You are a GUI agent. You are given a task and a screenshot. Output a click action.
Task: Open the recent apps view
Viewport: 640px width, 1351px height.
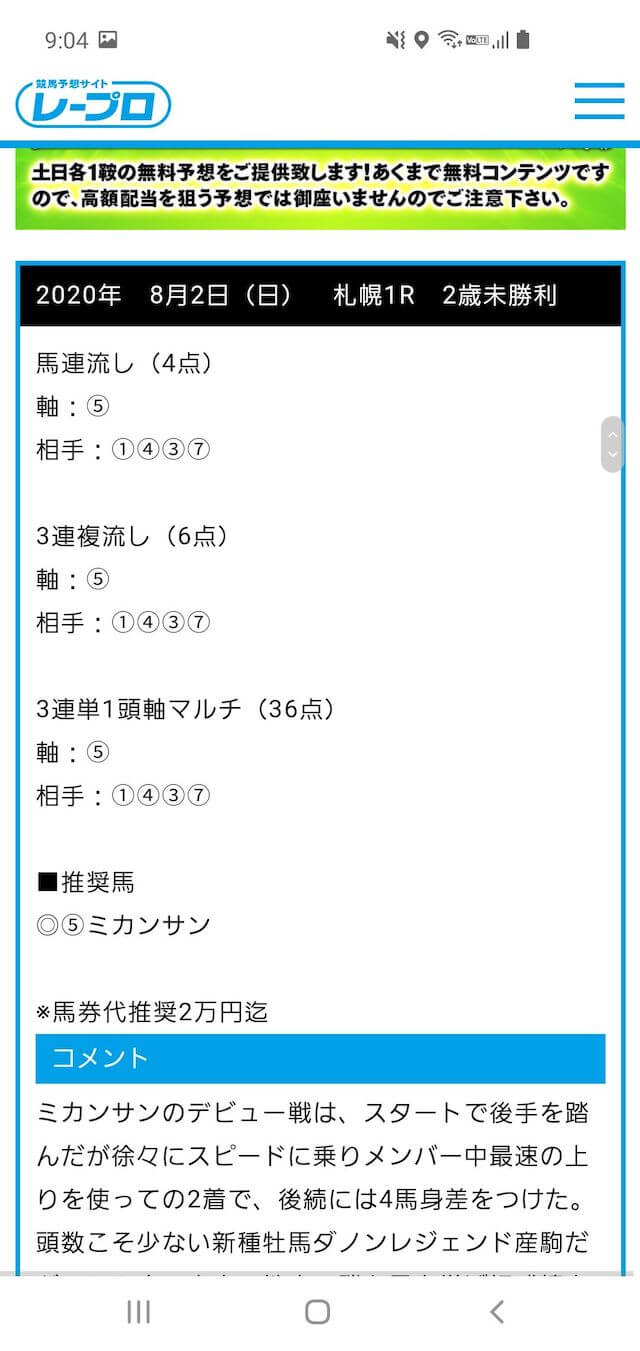coord(139,1312)
